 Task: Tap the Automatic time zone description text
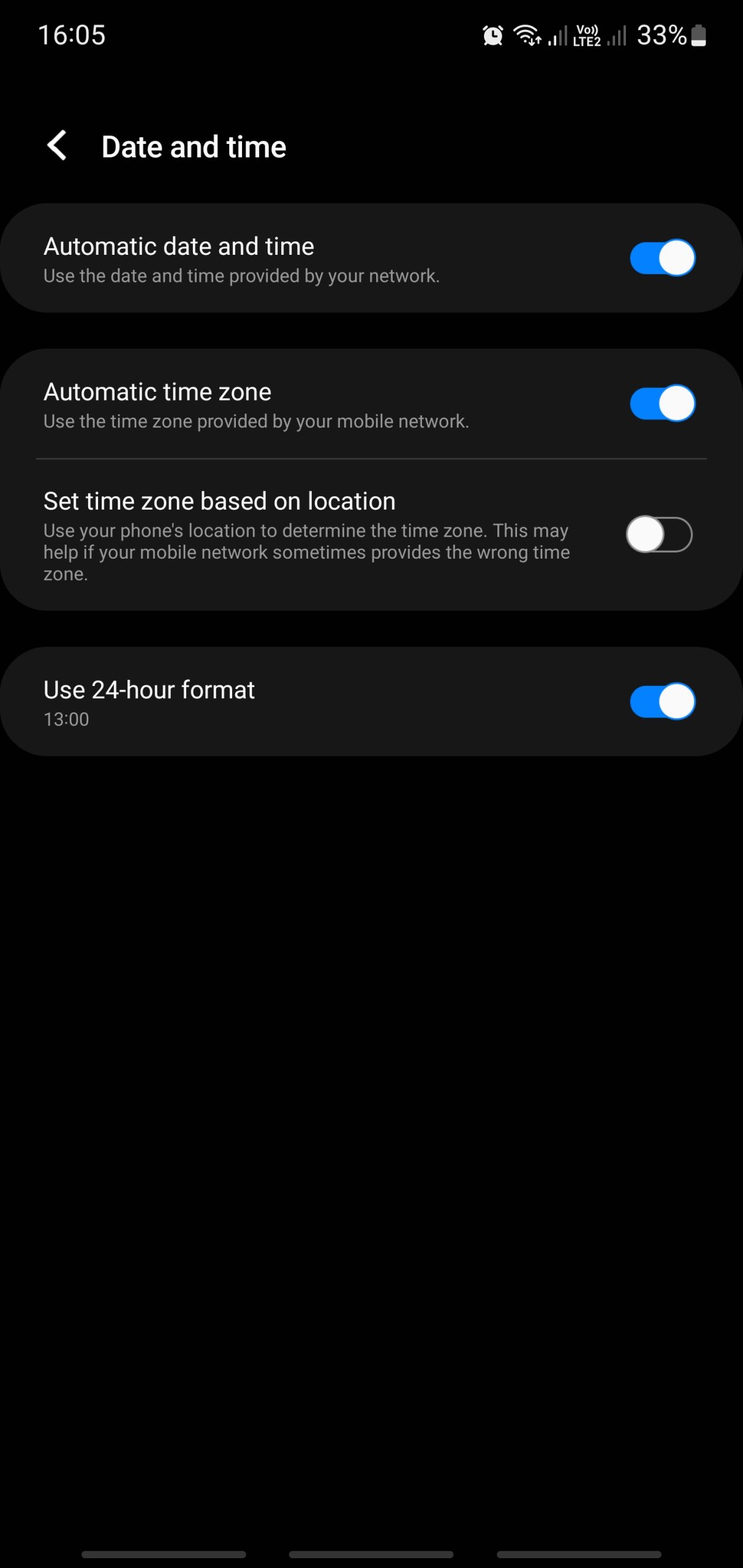point(255,421)
